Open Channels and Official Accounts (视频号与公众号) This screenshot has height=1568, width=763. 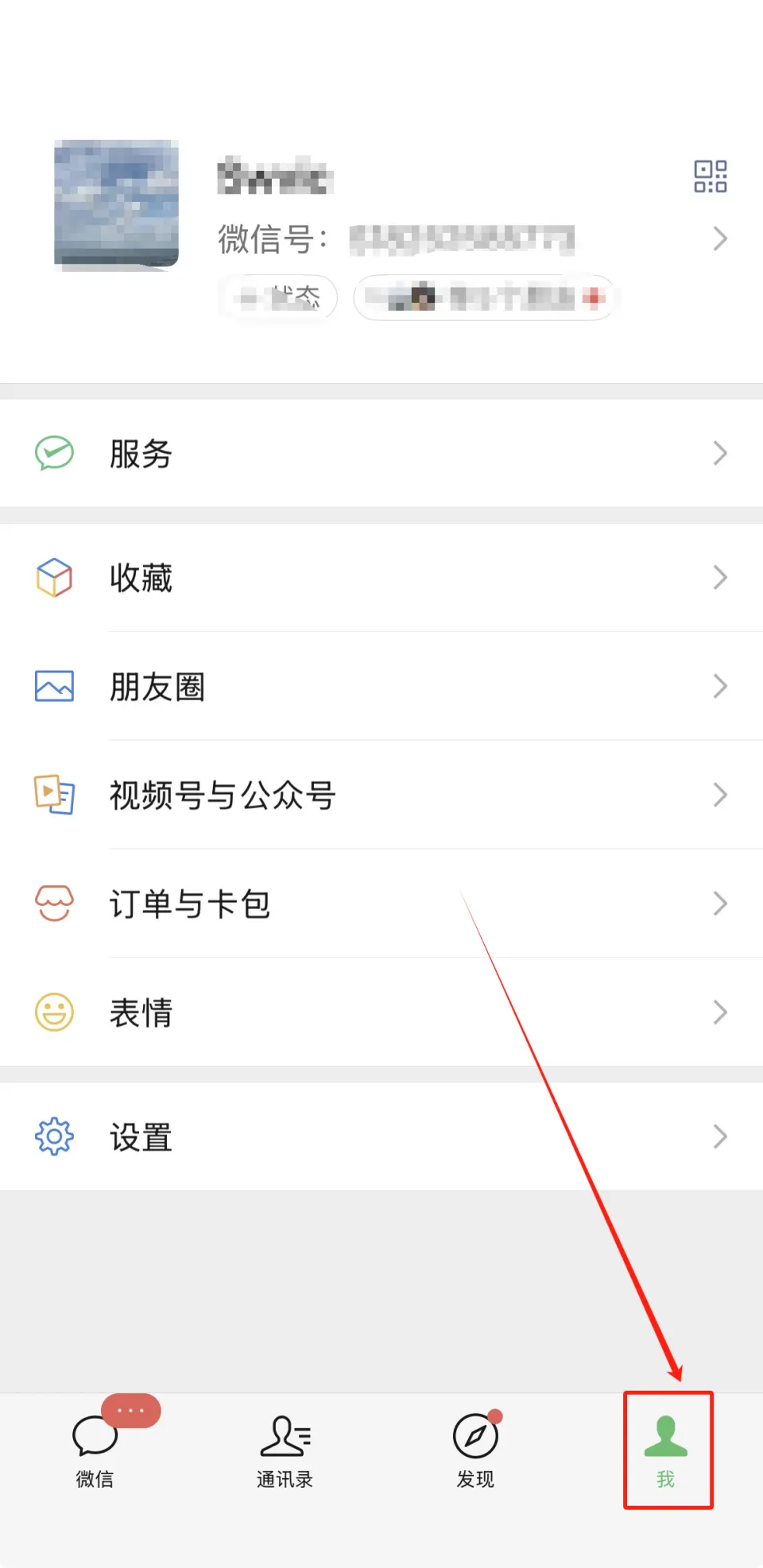pos(223,796)
